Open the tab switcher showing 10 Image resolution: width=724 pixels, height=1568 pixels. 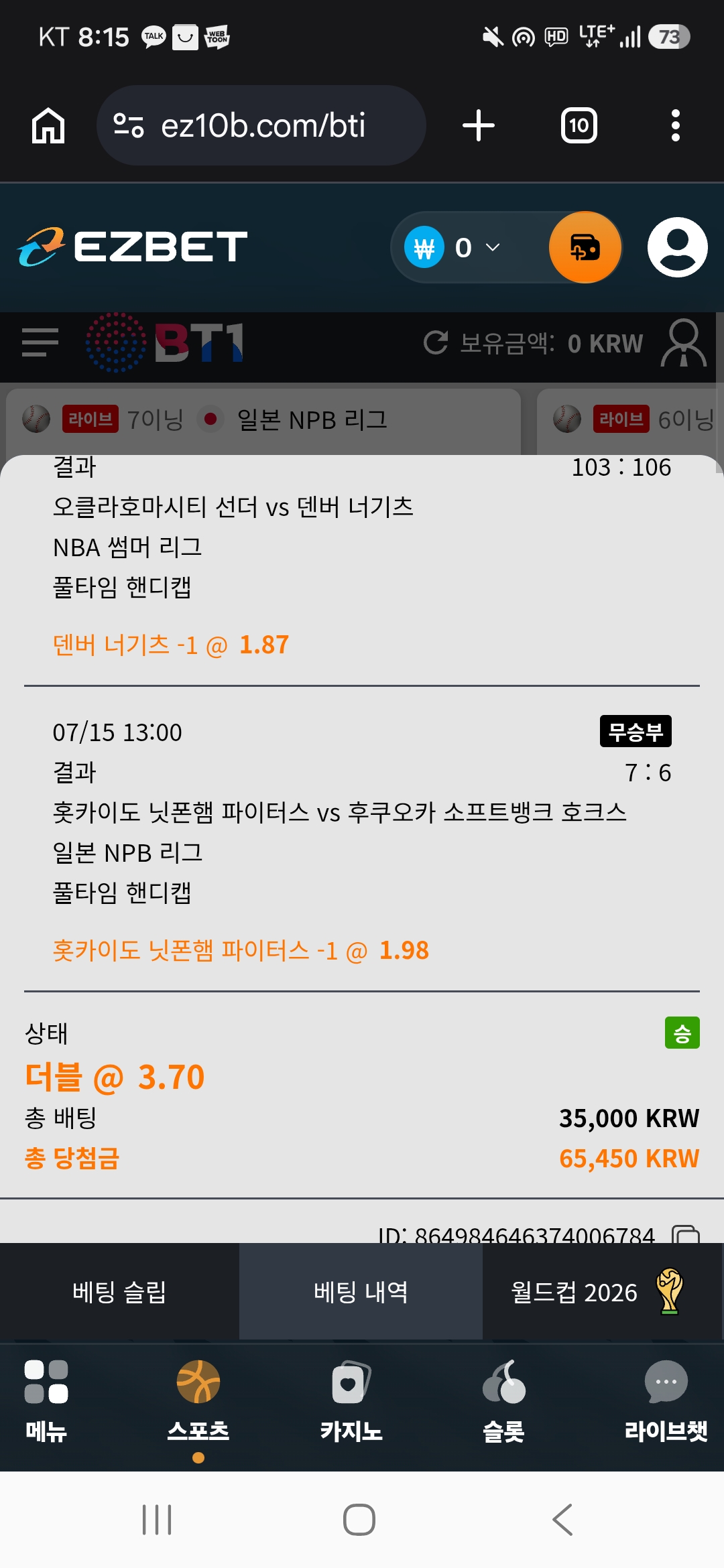[579, 125]
